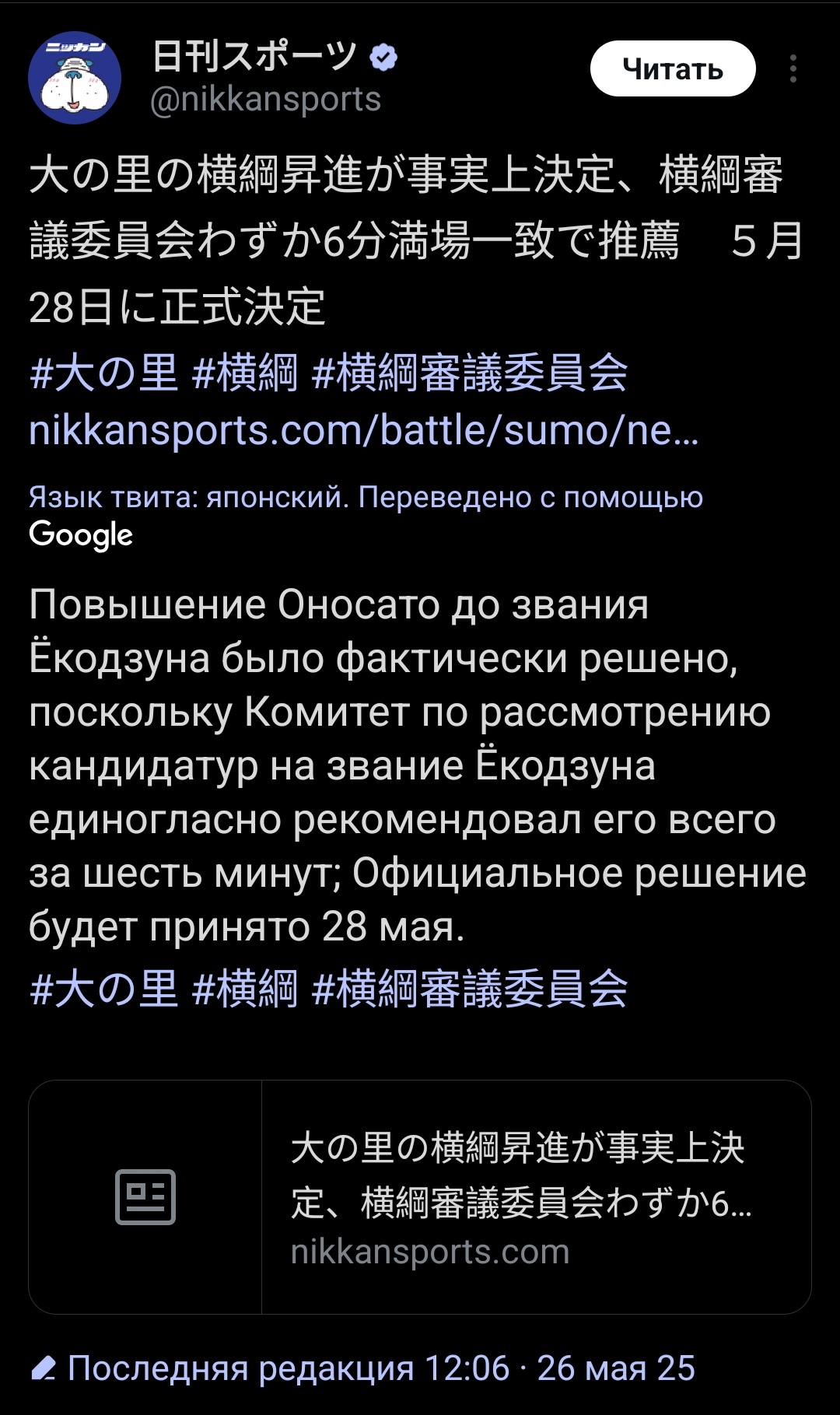Open the @nikkansports account name
840x1415 pixels.
coord(265,100)
